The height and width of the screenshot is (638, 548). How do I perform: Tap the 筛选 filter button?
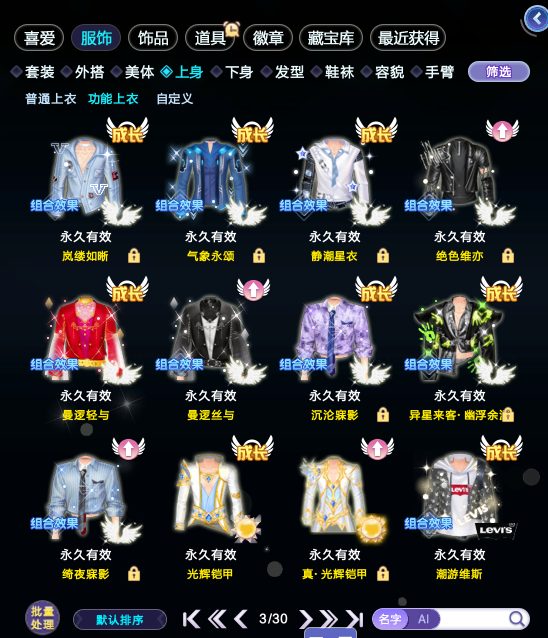point(499,72)
